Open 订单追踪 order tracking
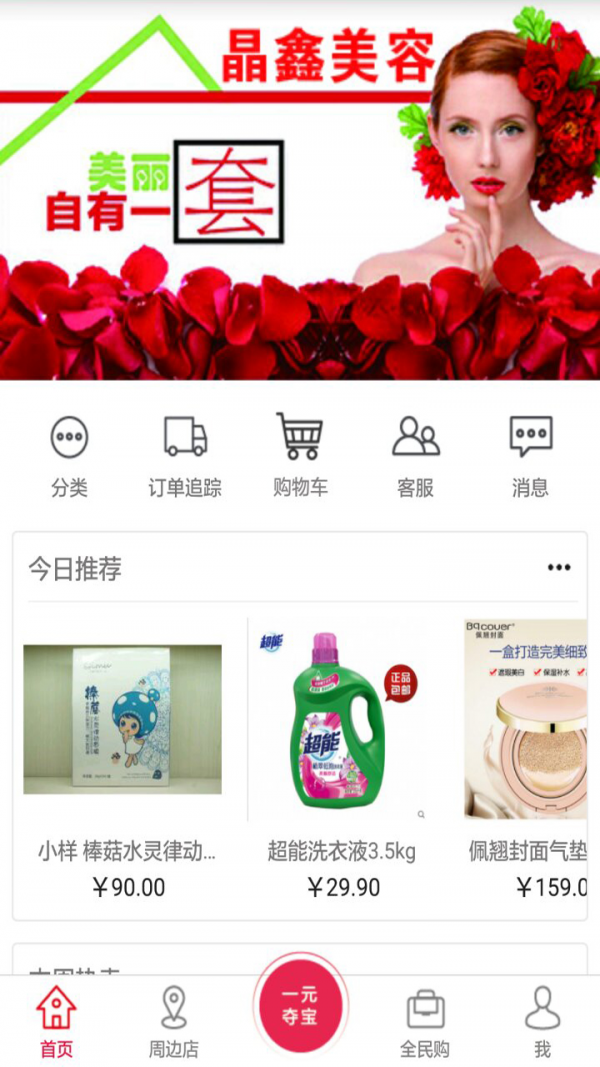This screenshot has height=1067, width=600. pos(185,455)
